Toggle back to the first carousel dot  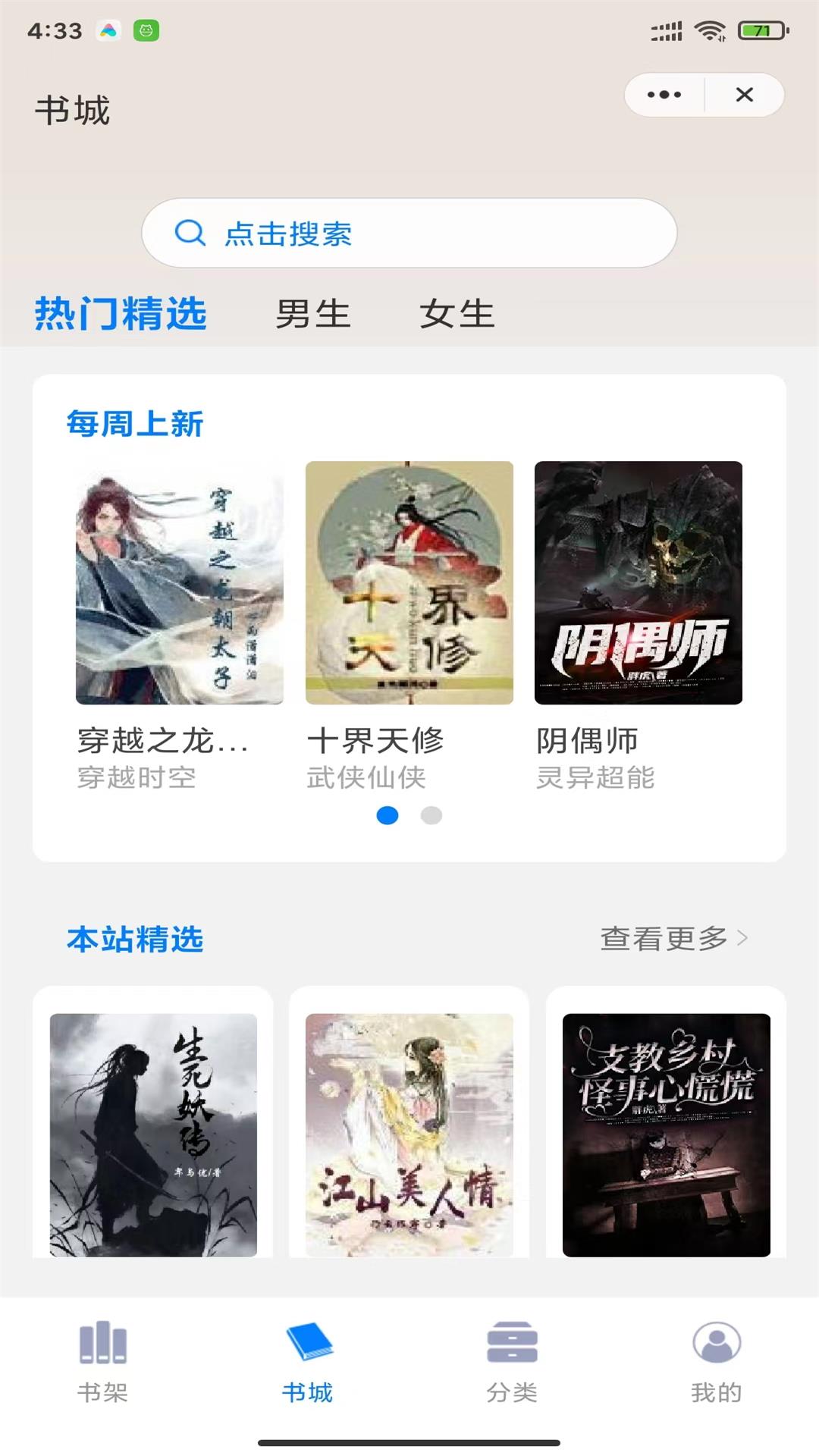point(389,816)
